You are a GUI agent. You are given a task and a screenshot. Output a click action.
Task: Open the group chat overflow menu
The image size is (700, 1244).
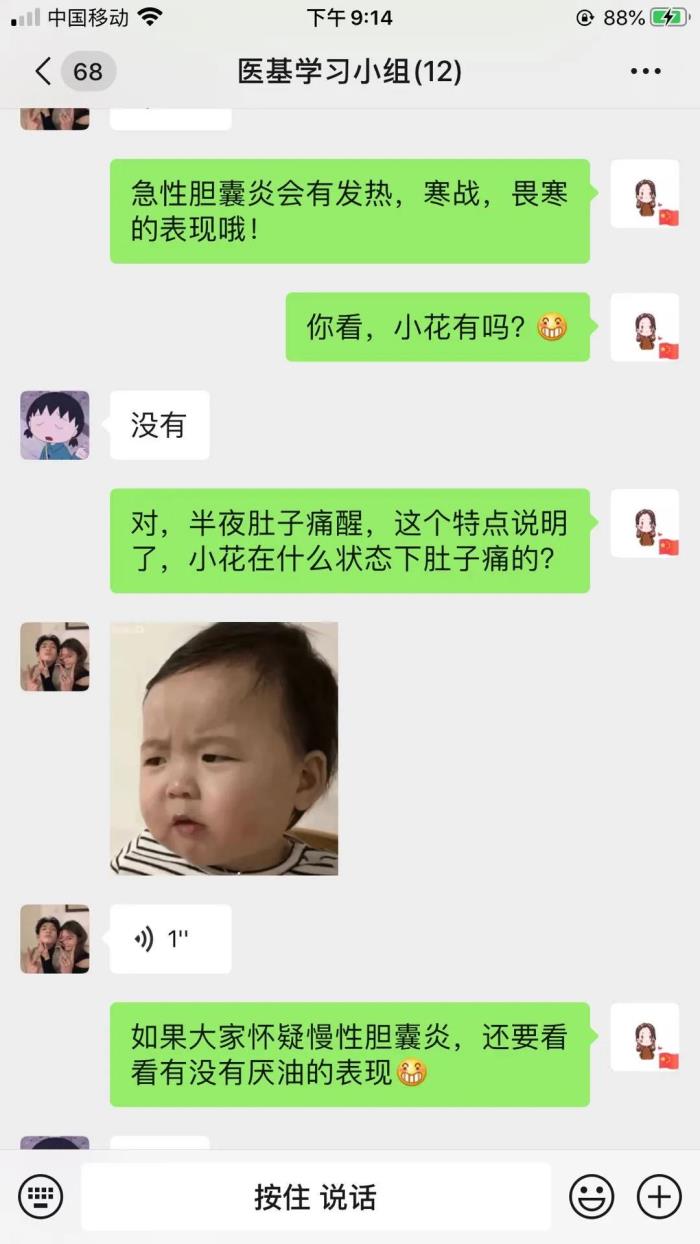(645, 71)
